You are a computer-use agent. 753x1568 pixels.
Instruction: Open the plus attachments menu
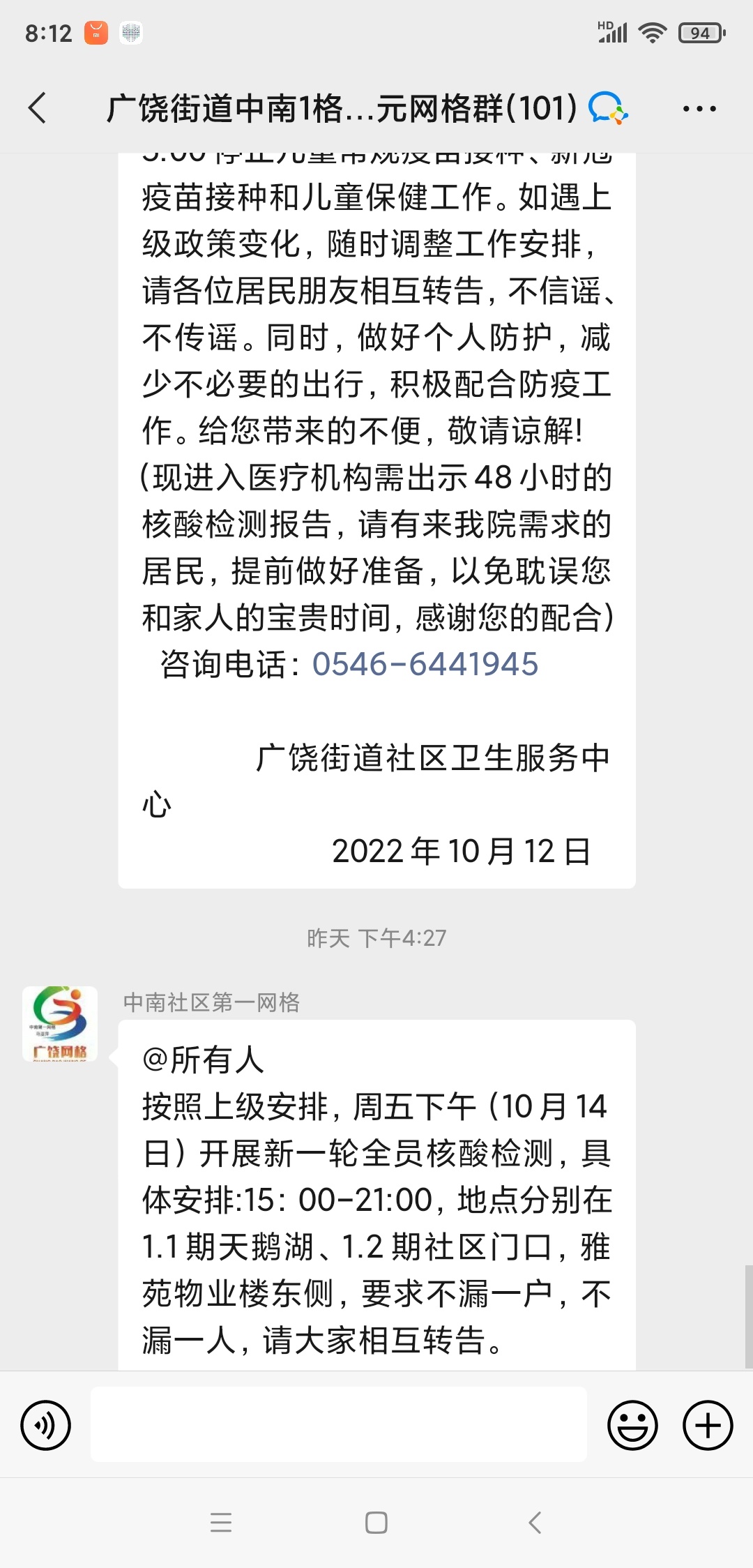click(708, 1425)
